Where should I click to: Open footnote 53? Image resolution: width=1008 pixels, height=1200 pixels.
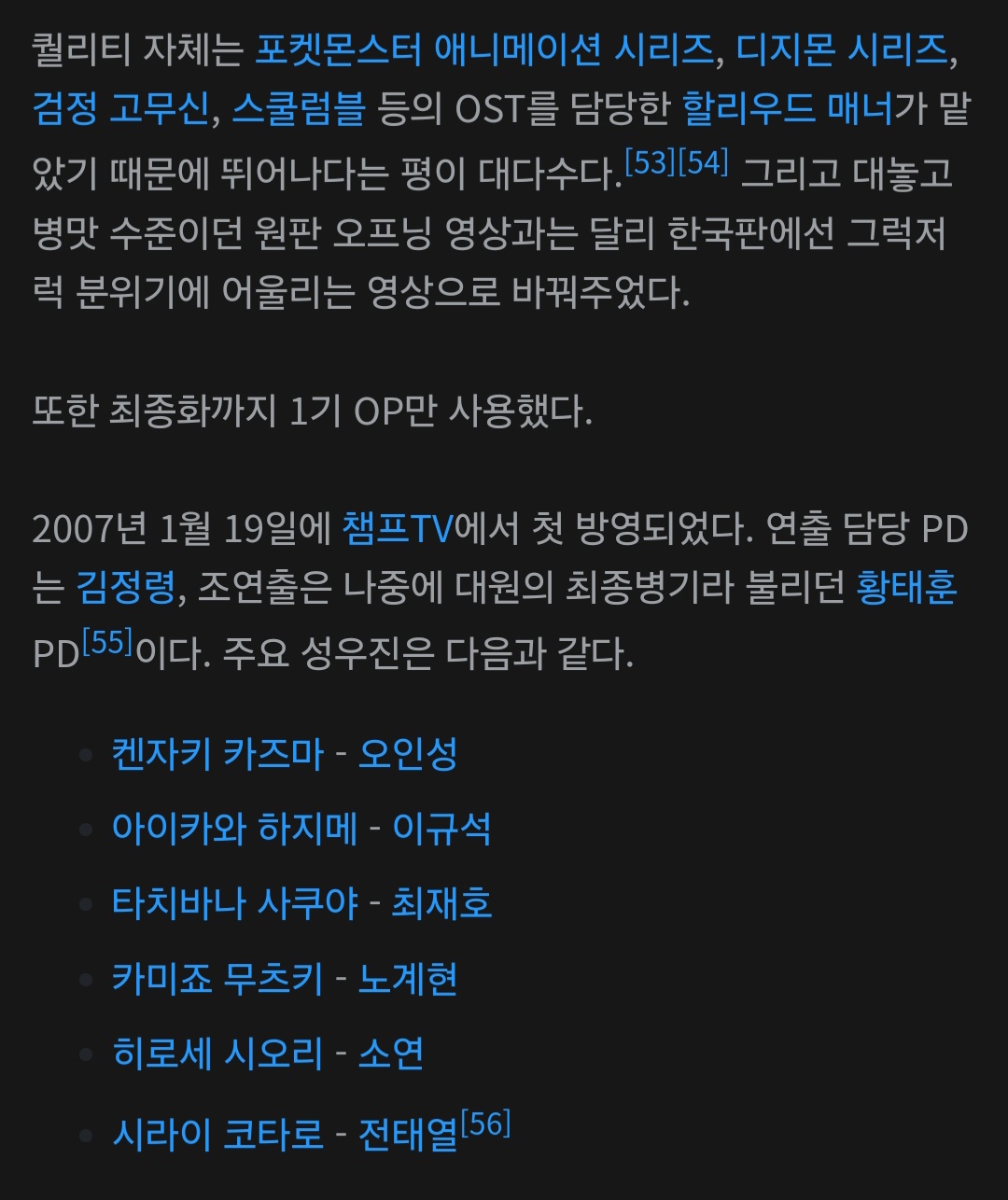pos(650,163)
